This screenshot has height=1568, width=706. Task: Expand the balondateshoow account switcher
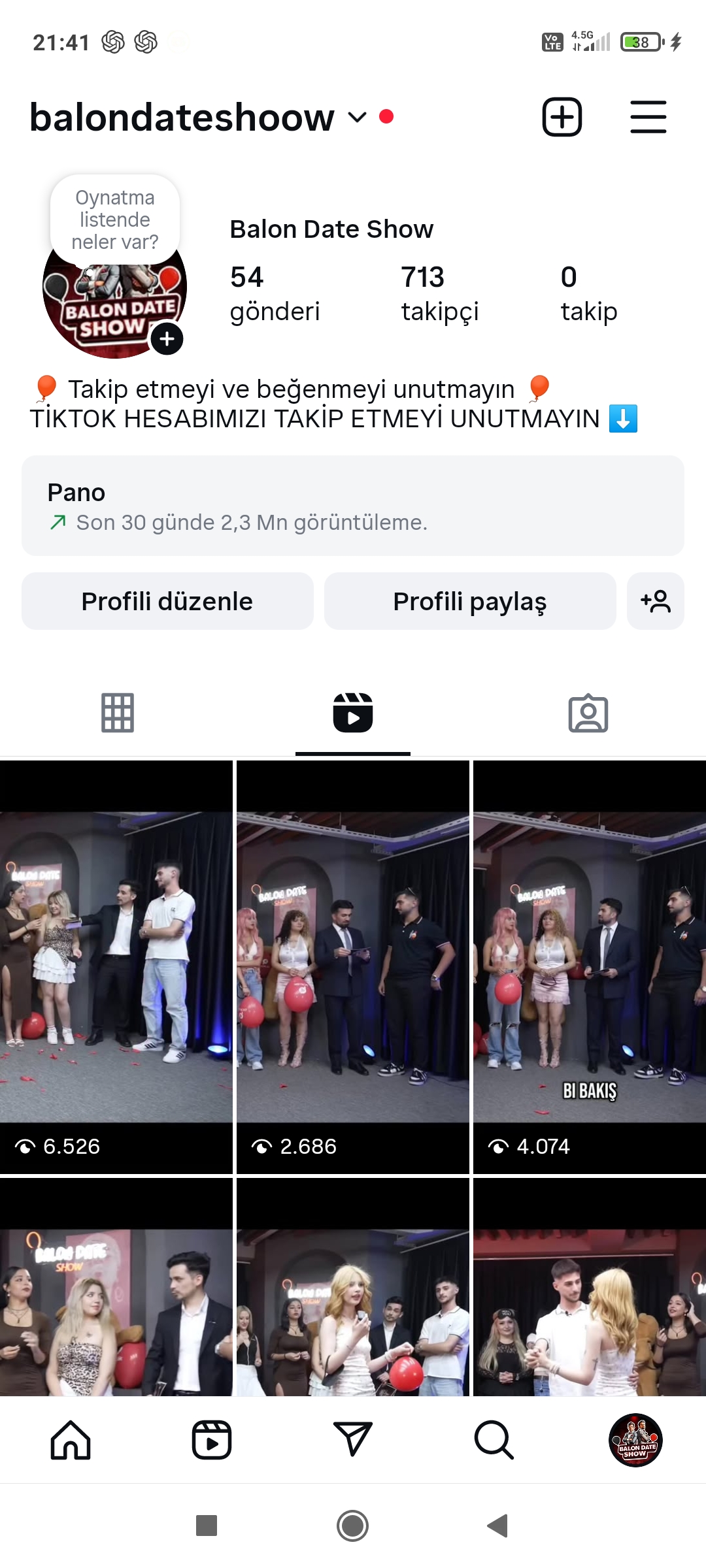(357, 118)
